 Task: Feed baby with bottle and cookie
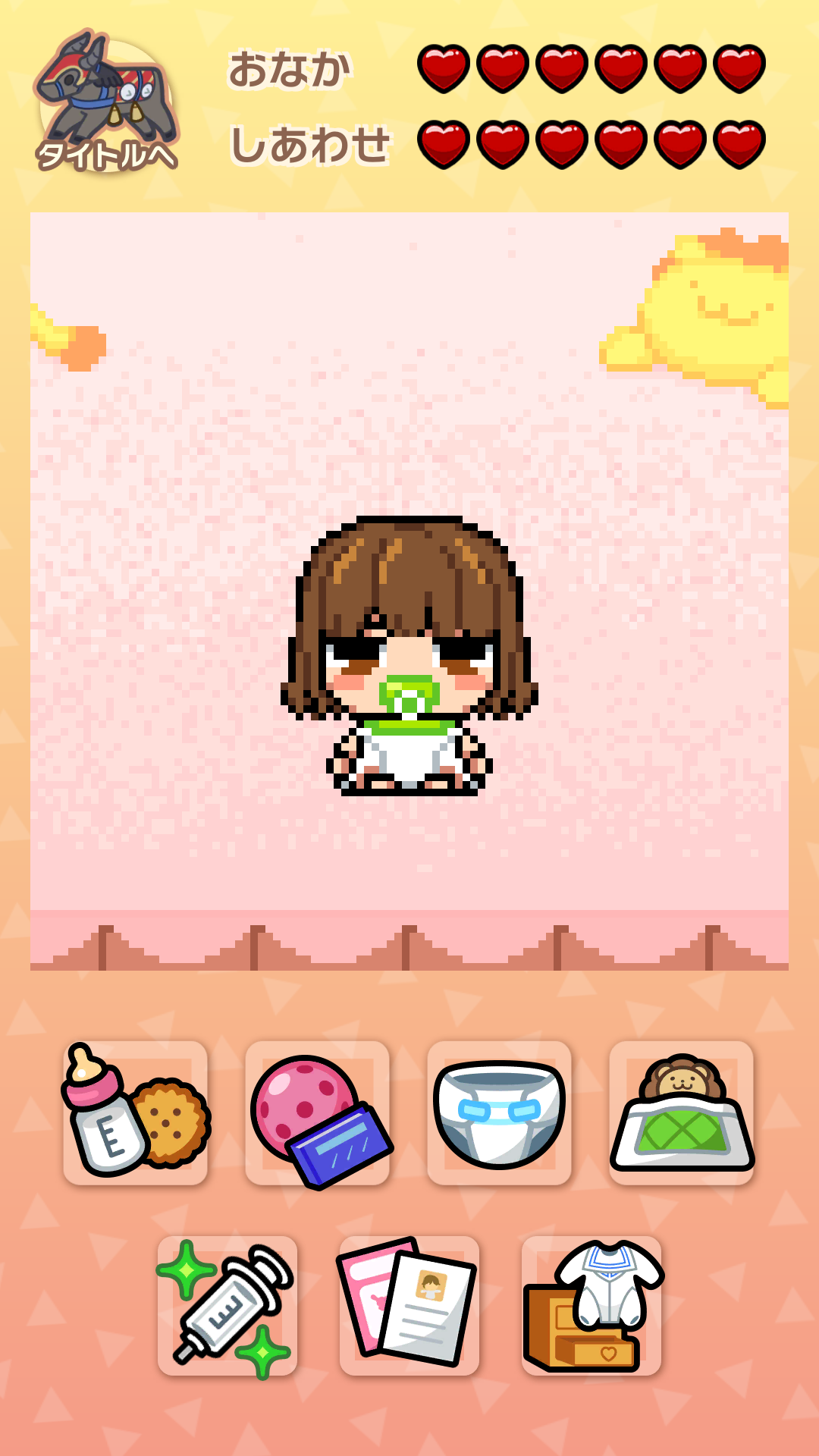(x=135, y=1112)
